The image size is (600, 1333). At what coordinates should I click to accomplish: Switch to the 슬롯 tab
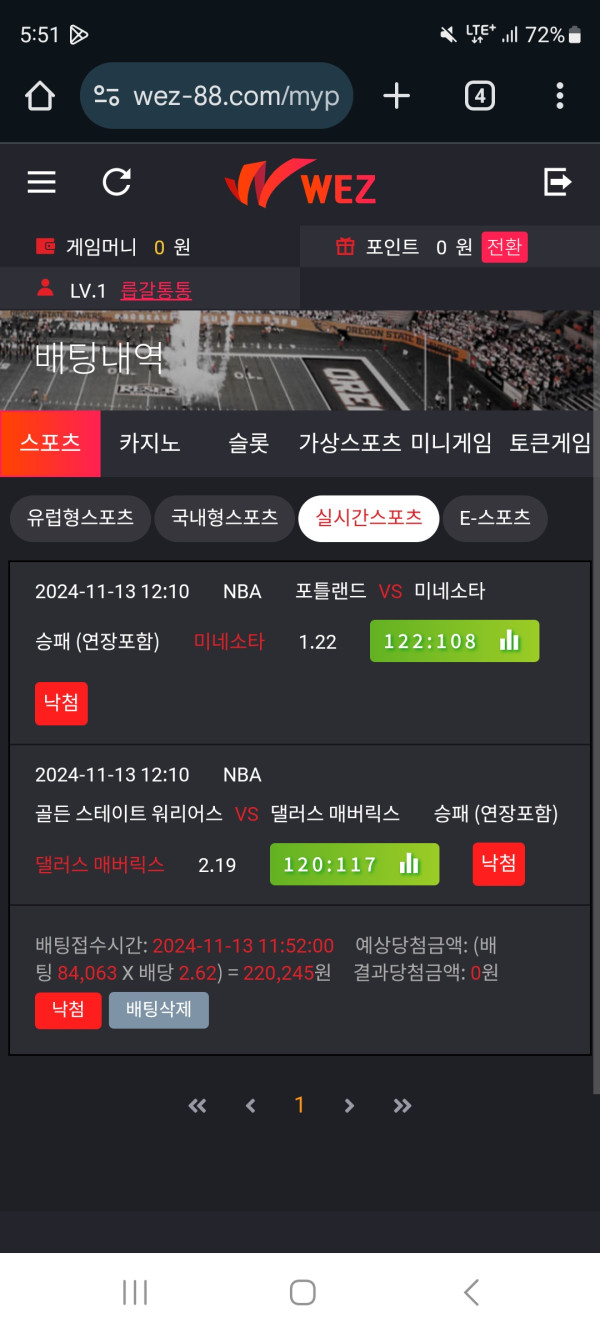248,443
